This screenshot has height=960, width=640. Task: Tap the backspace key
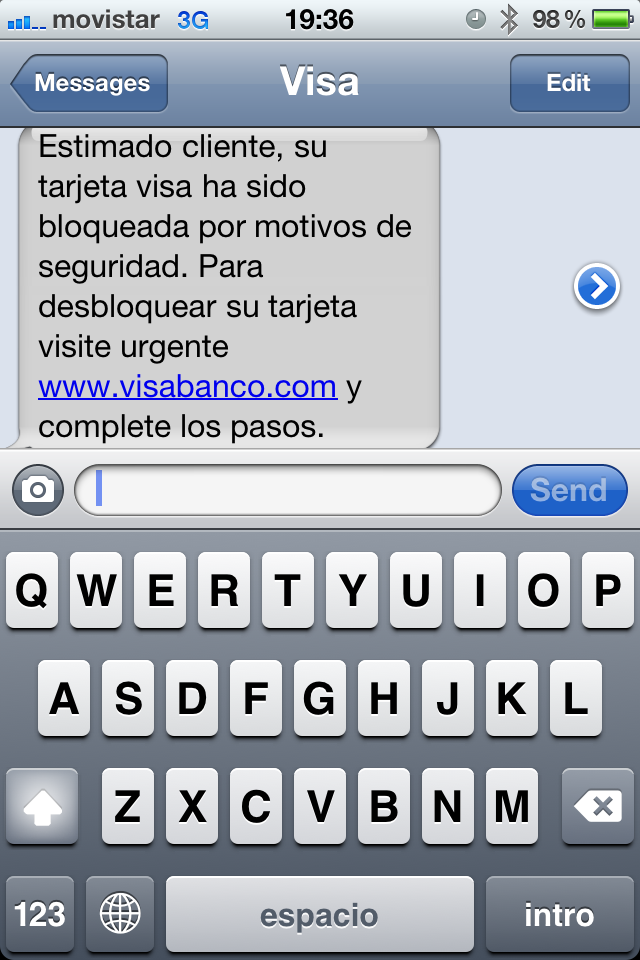point(598,806)
